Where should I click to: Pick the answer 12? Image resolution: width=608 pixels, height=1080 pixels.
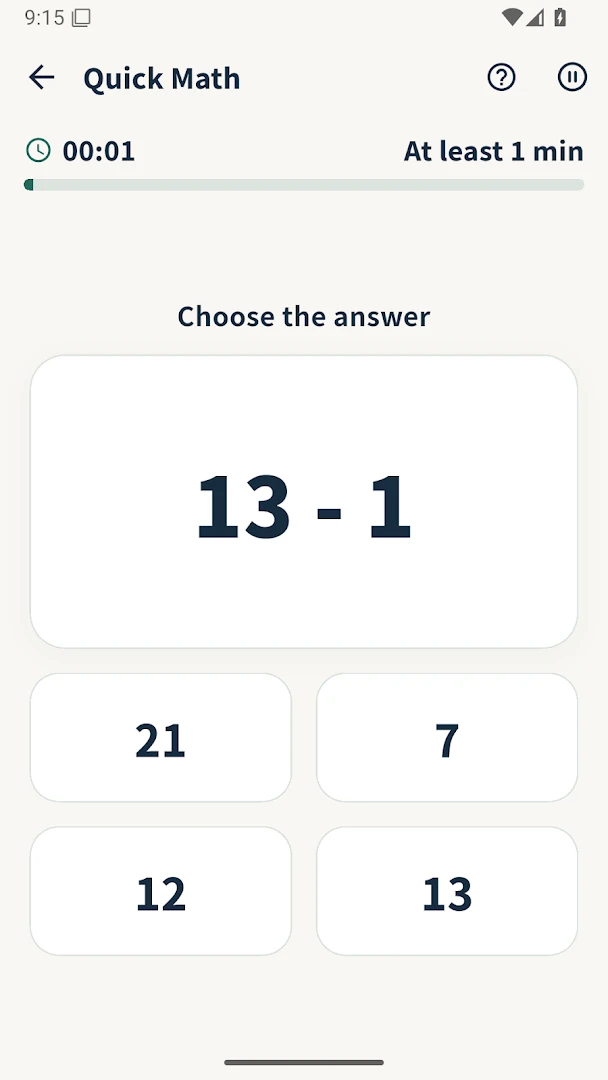click(x=160, y=891)
